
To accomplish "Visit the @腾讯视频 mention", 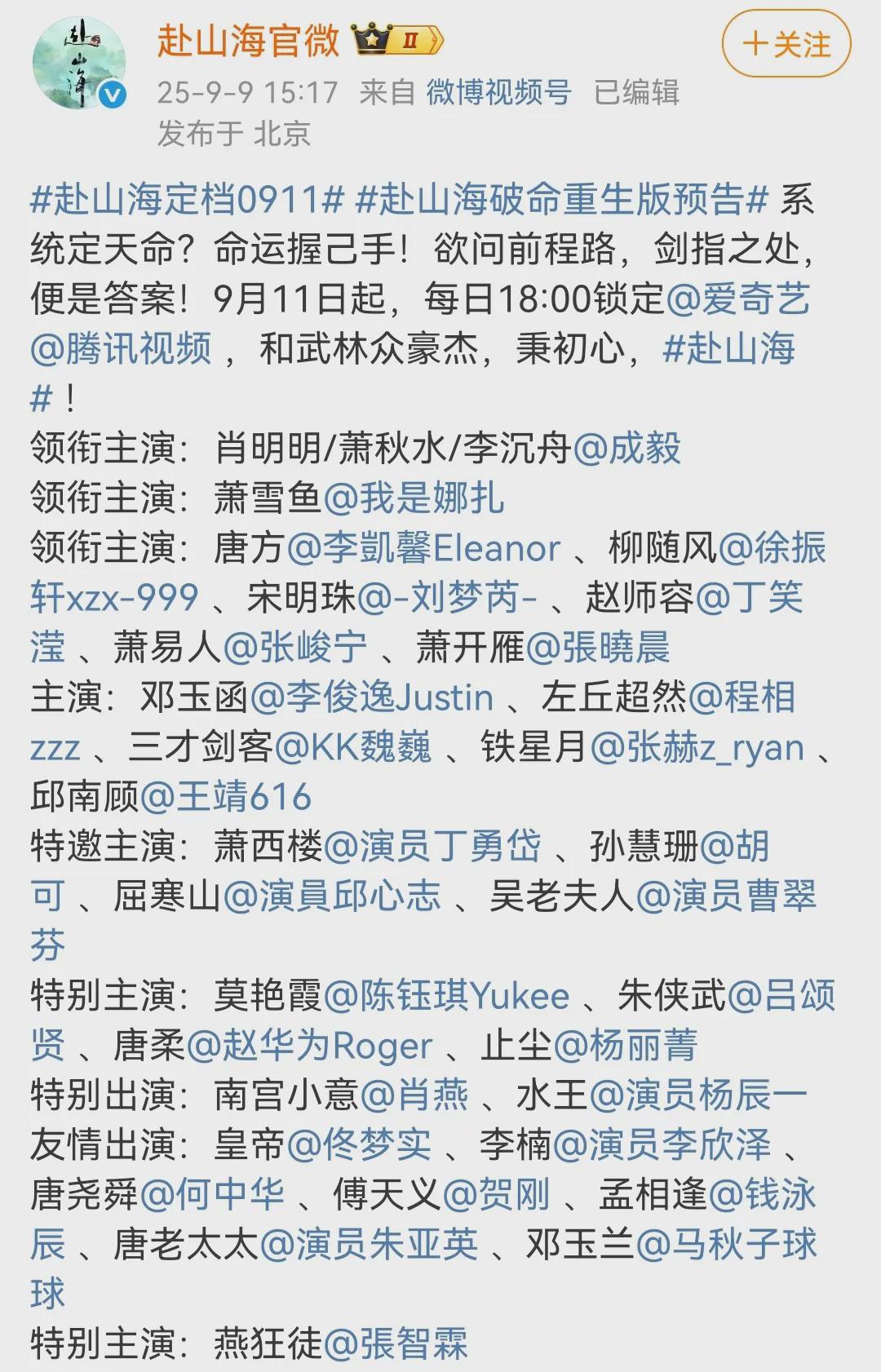I will pos(122,349).
